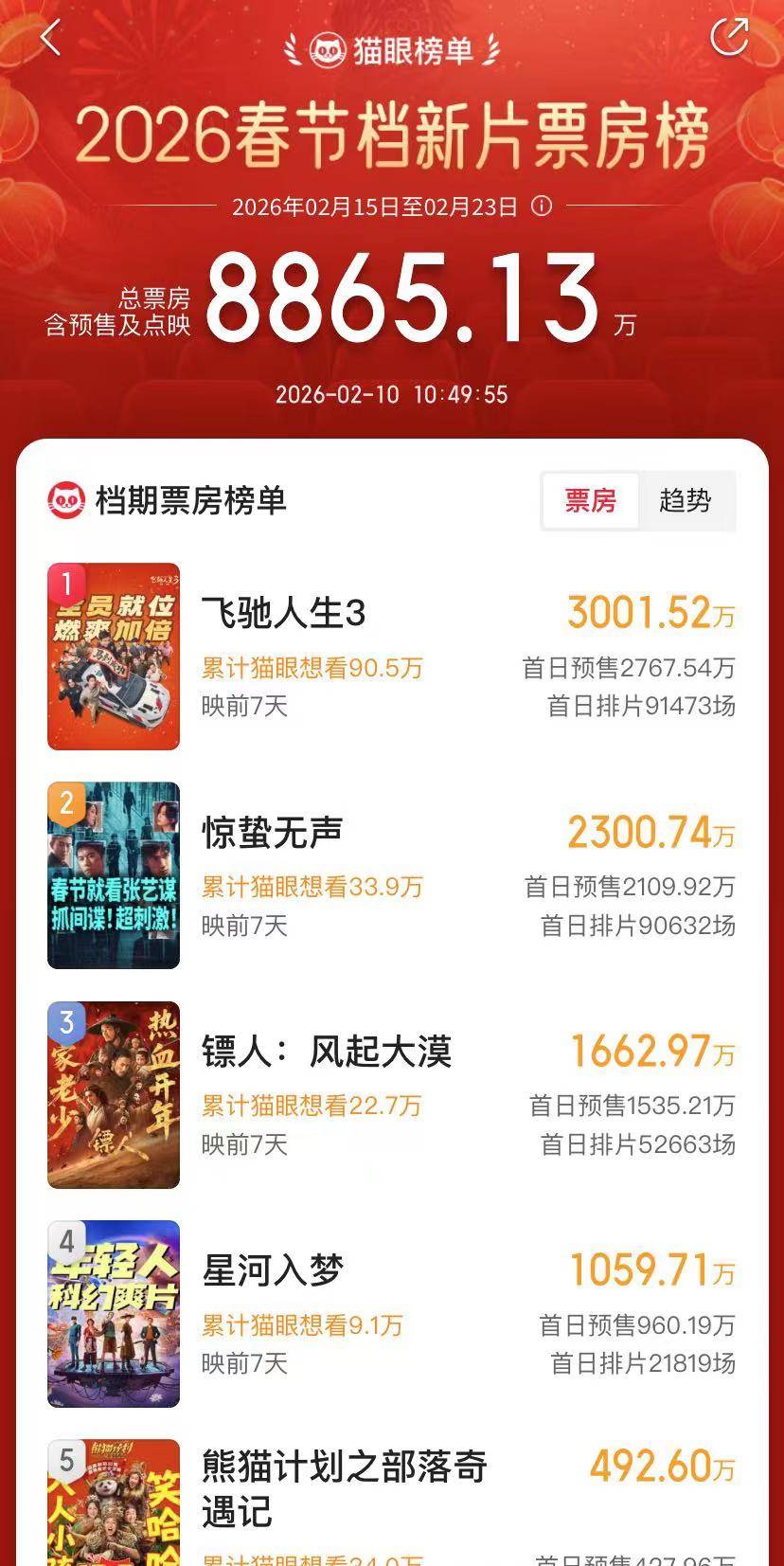Image resolution: width=784 pixels, height=1566 pixels.
Task: Go back using the top-left arrow
Action: tap(51, 38)
